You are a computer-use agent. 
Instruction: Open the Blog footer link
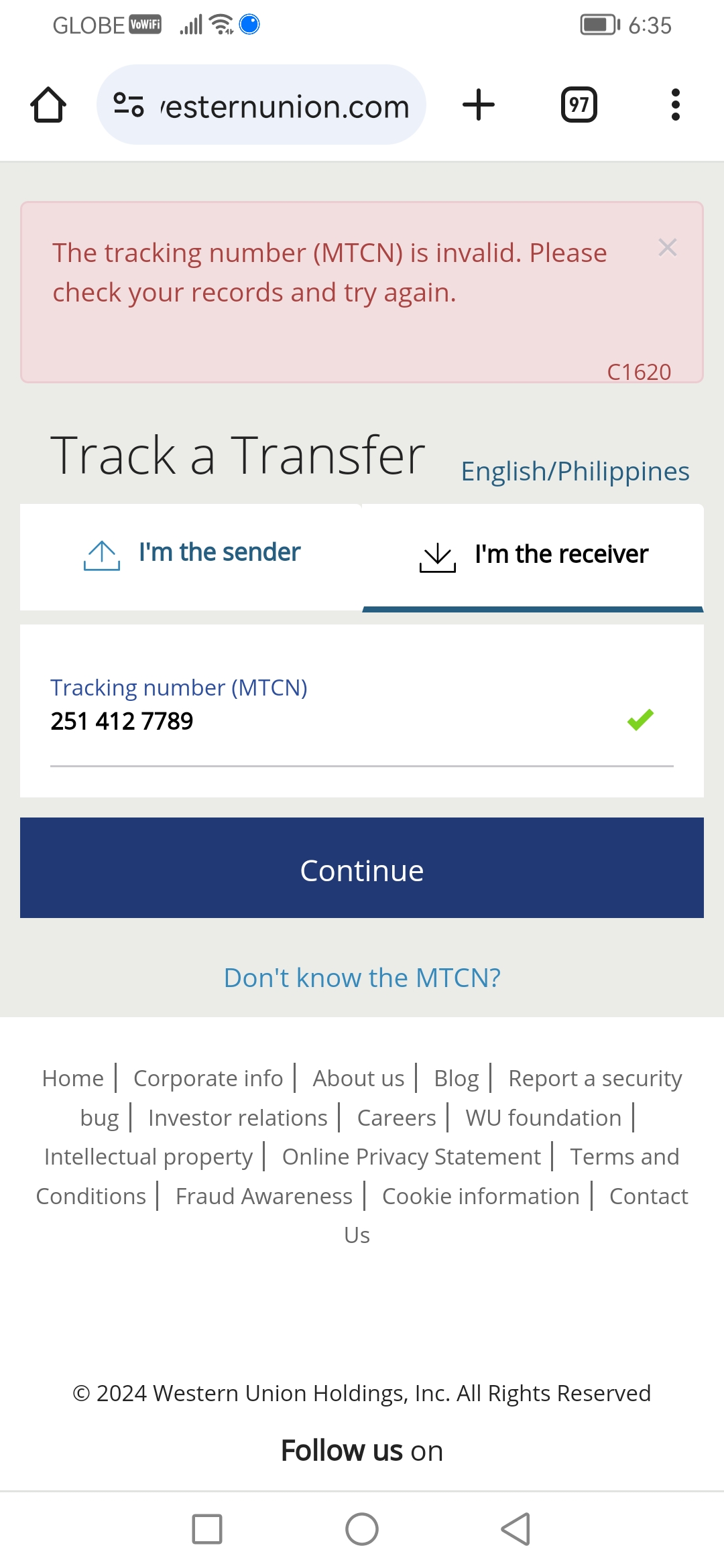tap(457, 1078)
